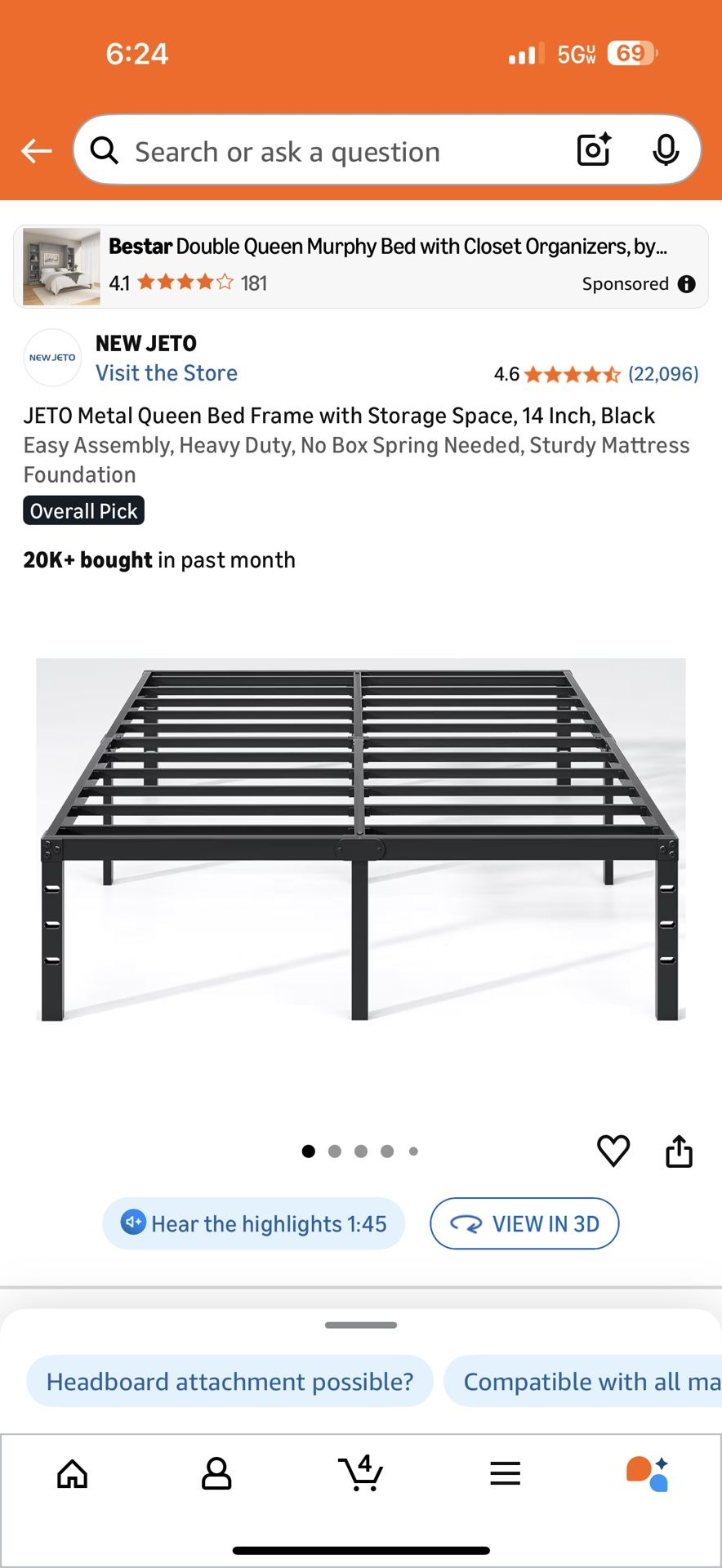Visit the NEW JETO store
The height and width of the screenshot is (1568, 722).
(166, 372)
